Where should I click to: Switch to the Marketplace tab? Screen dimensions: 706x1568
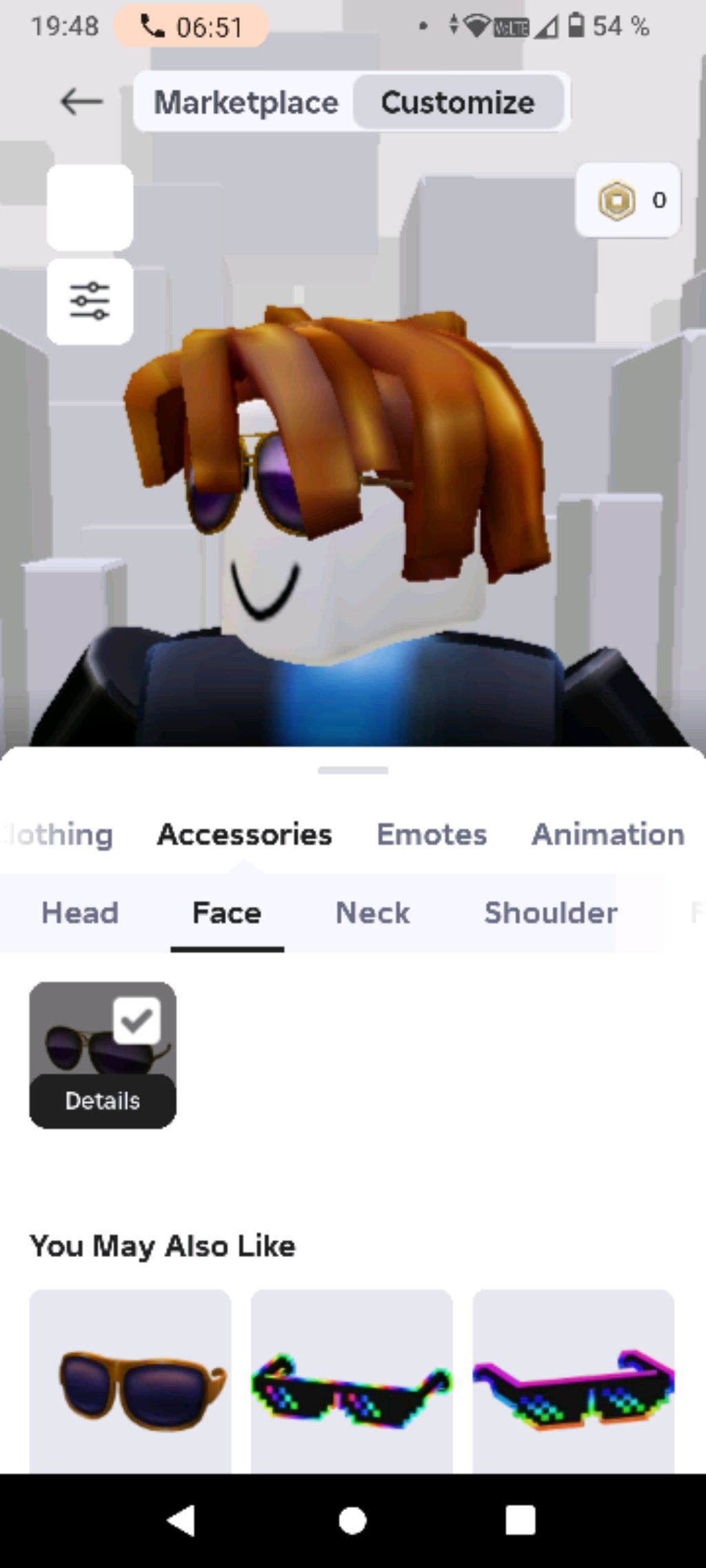tap(245, 102)
